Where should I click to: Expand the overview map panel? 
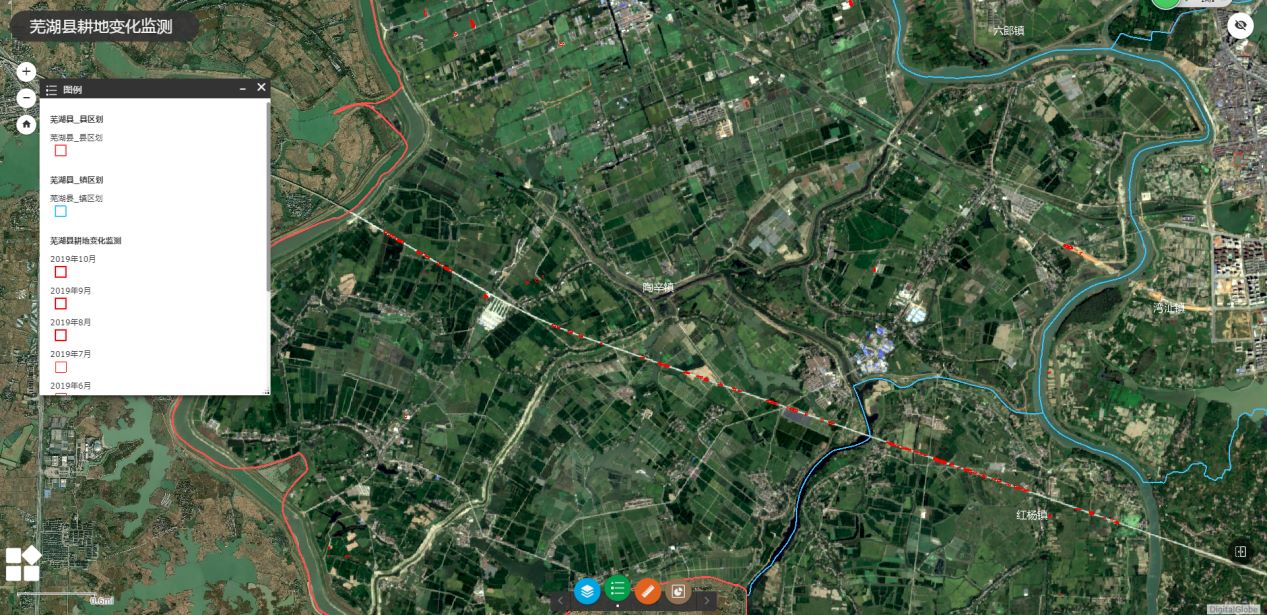[x=1240, y=551]
